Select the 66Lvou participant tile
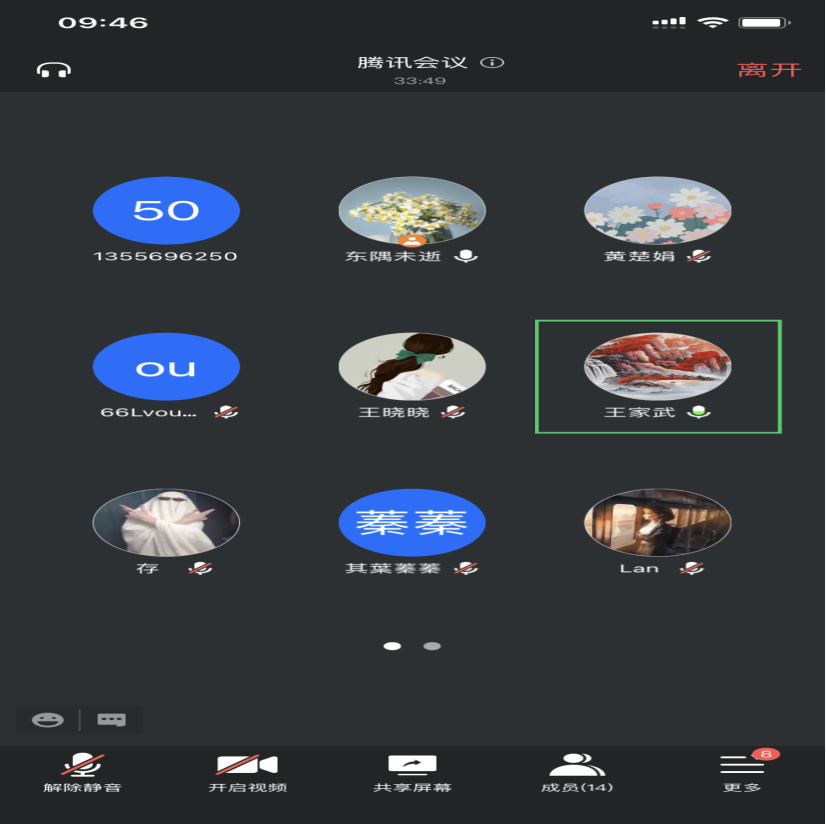The image size is (826, 824). coord(166,376)
